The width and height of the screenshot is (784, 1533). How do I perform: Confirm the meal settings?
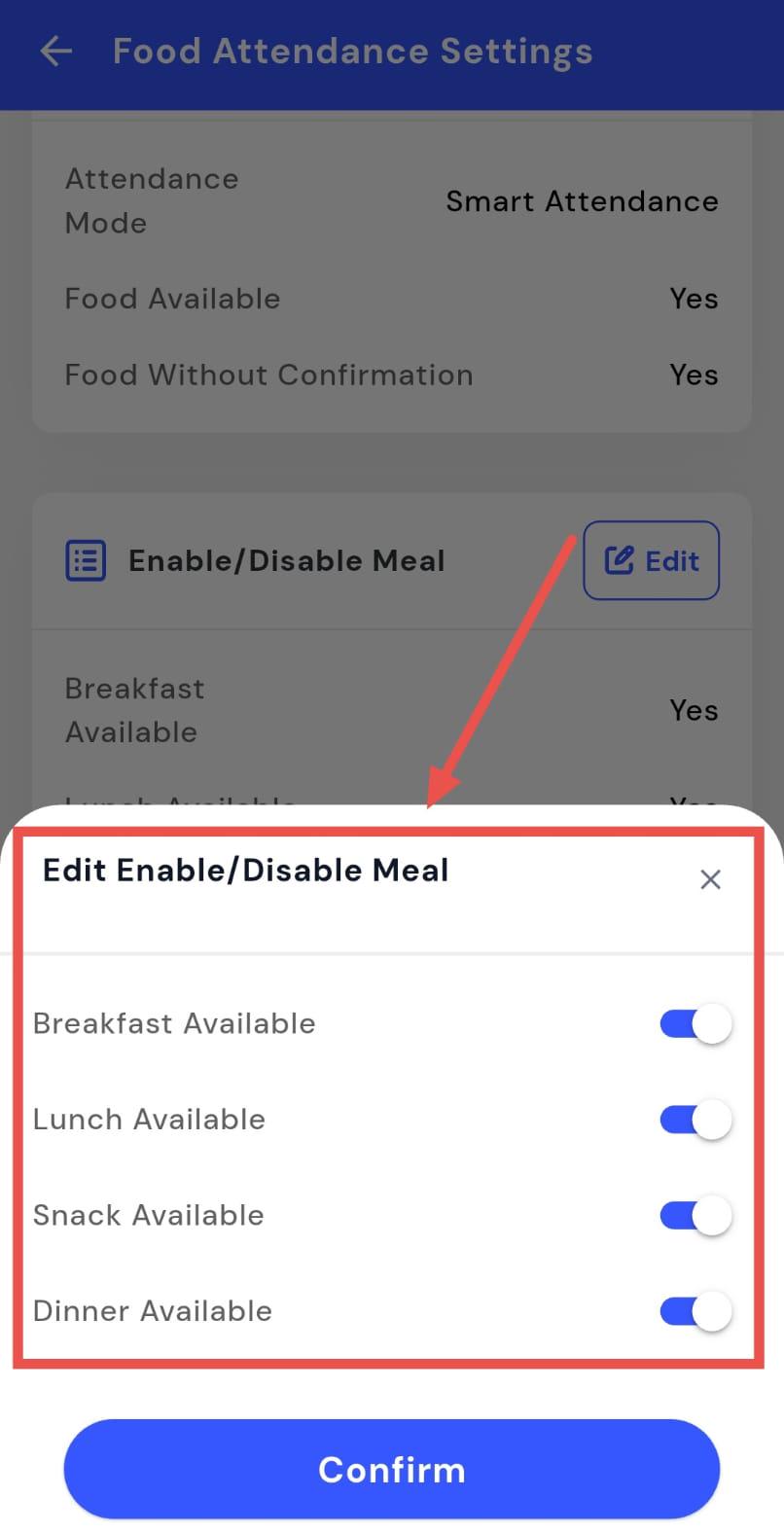[391, 1469]
